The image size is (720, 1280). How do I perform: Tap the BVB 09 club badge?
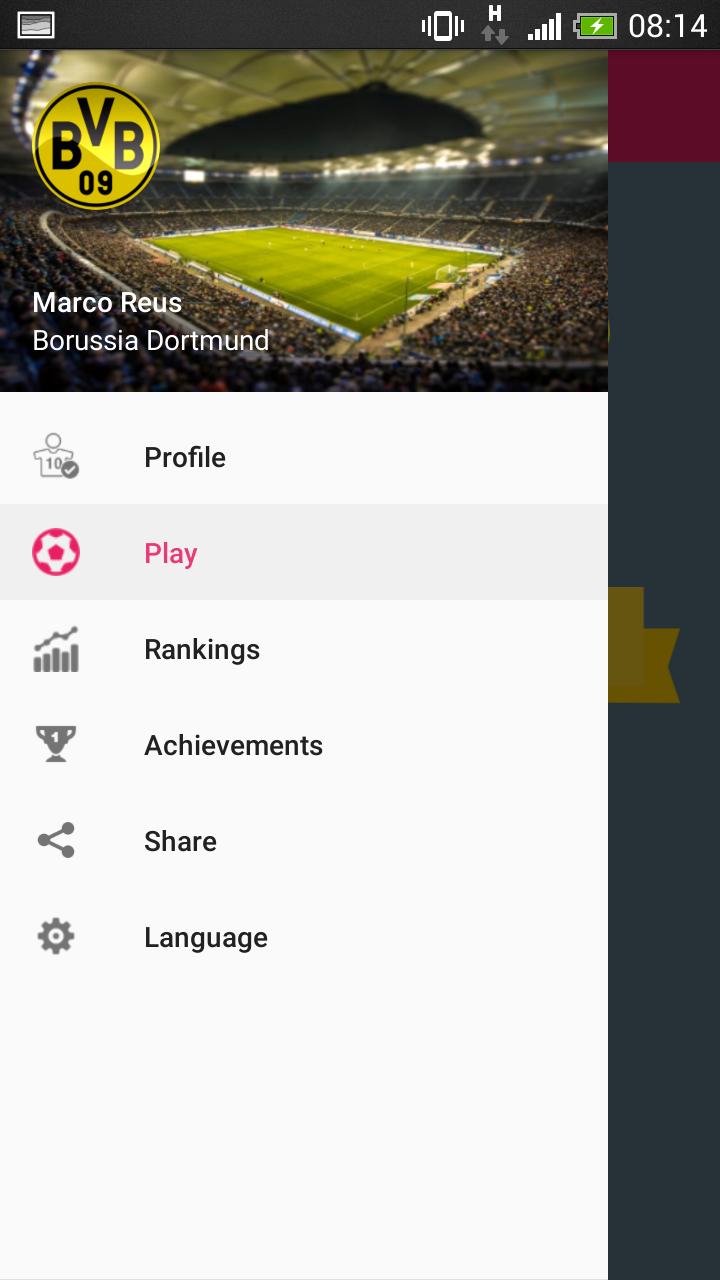96,145
